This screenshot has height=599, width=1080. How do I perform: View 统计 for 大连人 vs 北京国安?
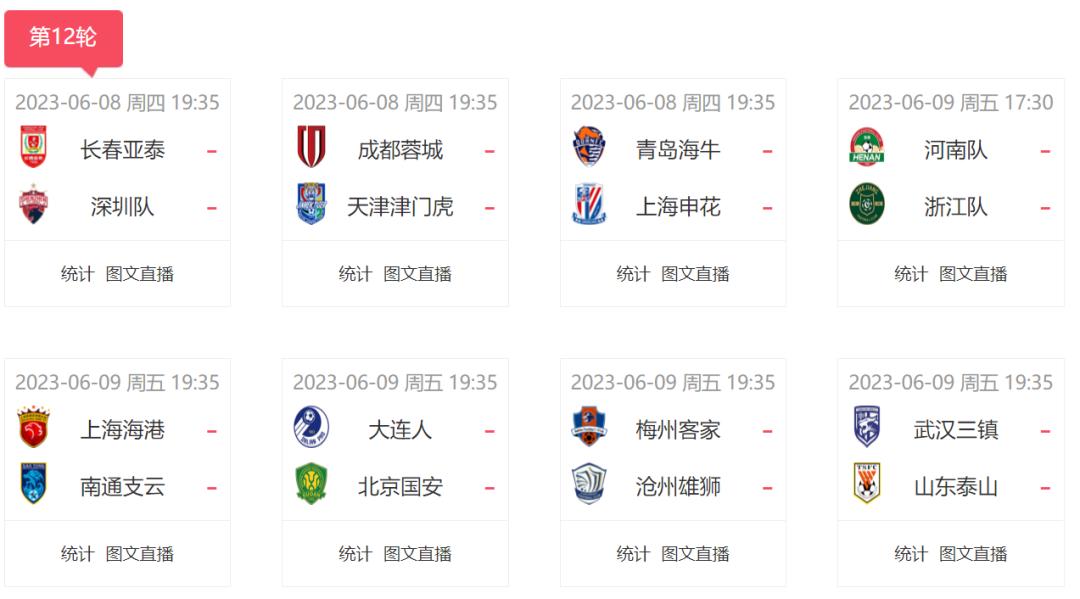[x=355, y=554]
